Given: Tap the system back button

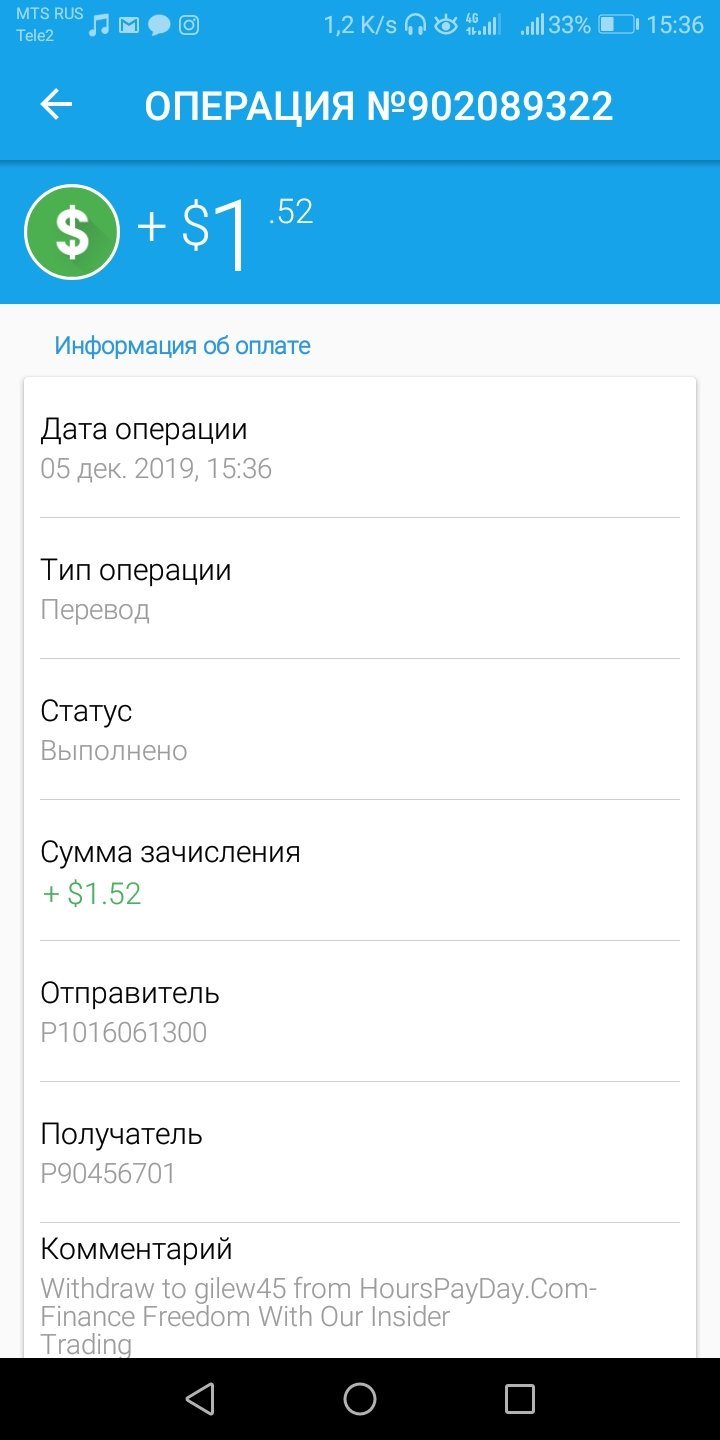Looking at the screenshot, I should point(200,1399).
